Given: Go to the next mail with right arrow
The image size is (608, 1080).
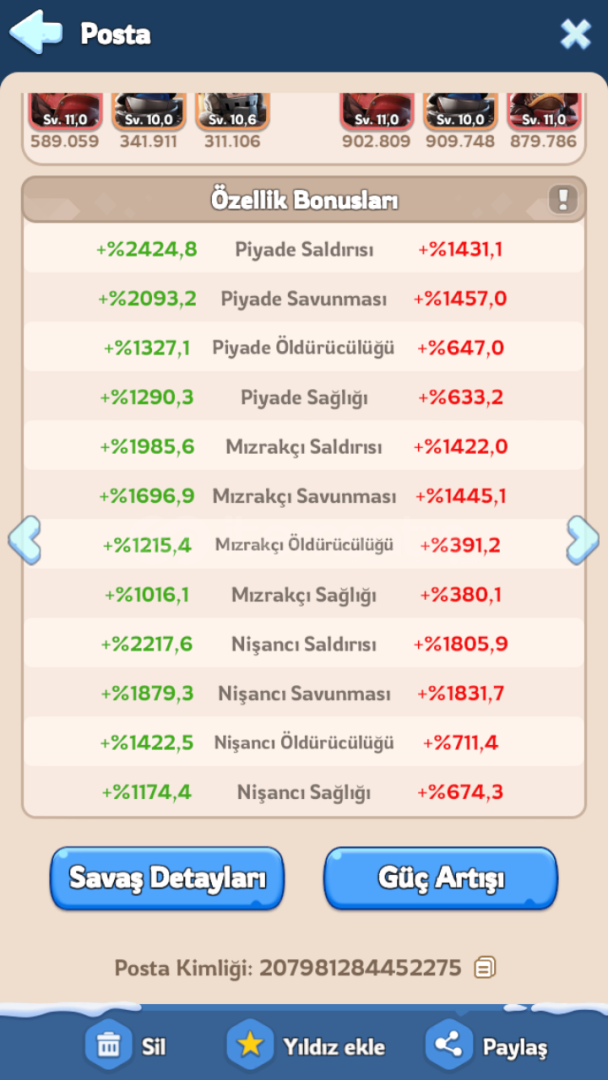Looking at the screenshot, I should (x=582, y=541).
